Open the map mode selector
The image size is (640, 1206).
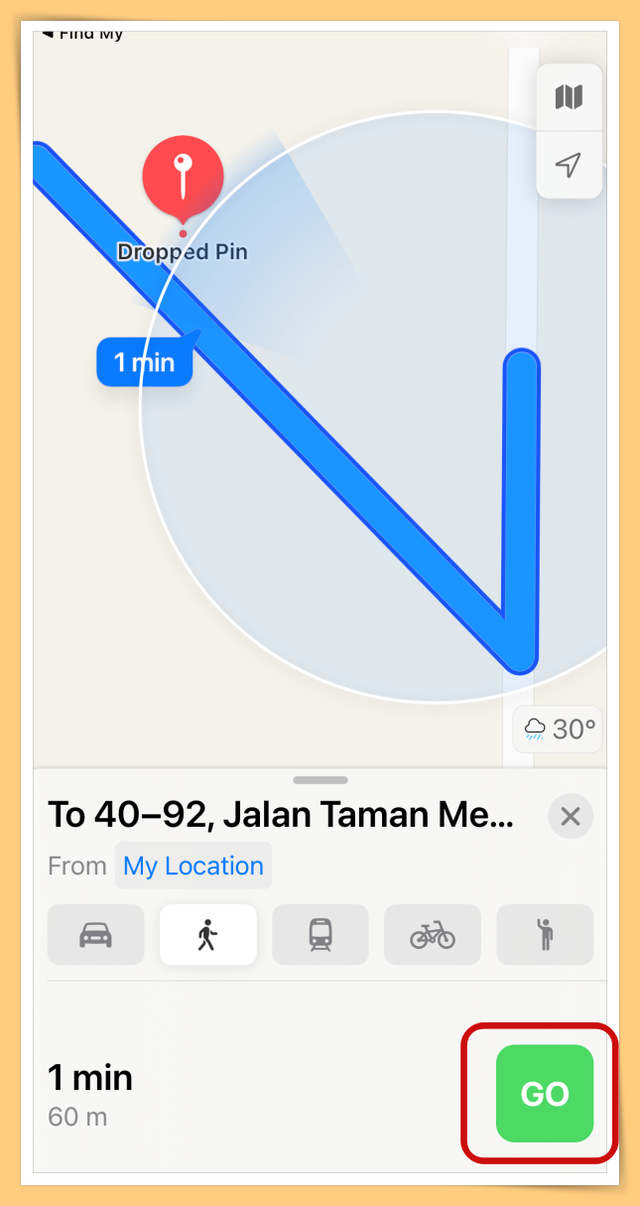(569, 97)
